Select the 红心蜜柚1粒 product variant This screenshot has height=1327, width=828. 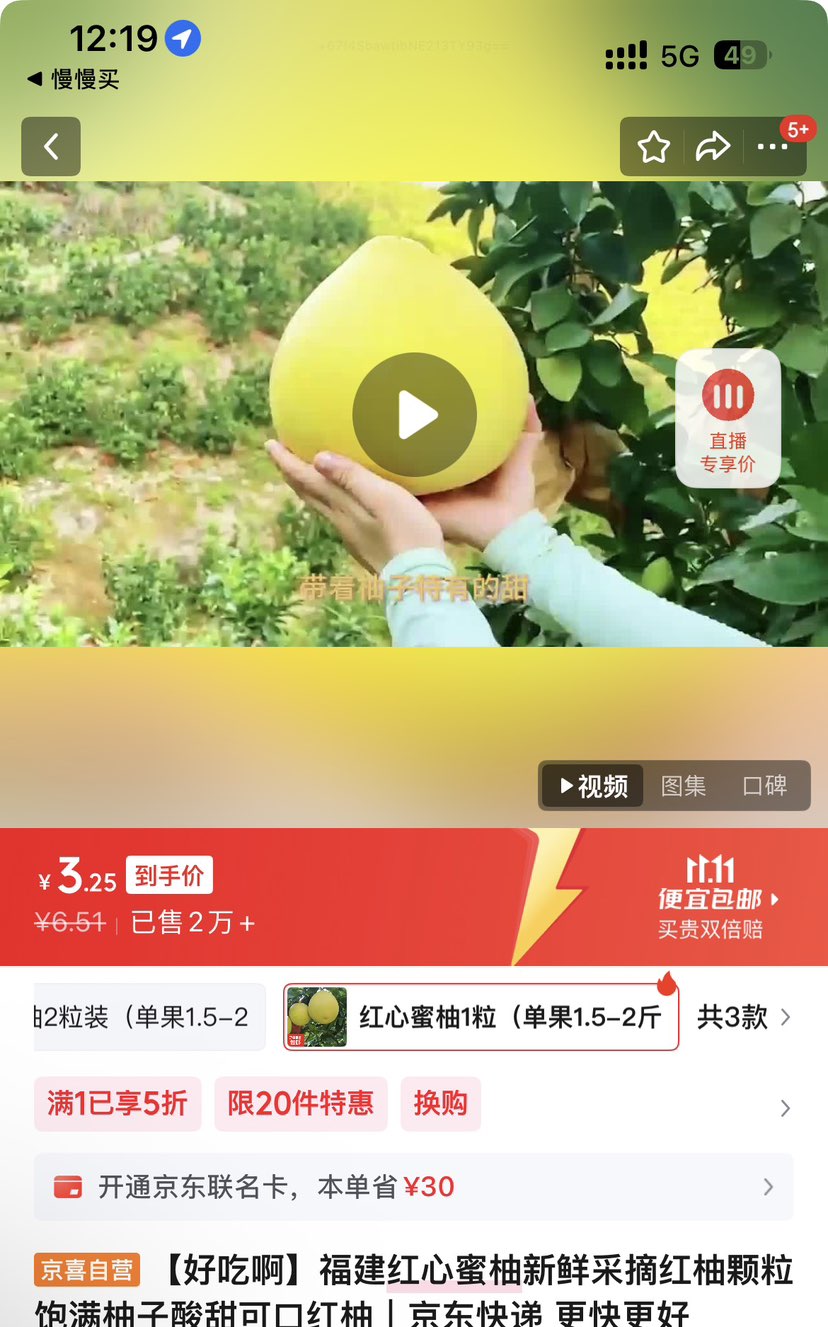(x=480, y=1016)
